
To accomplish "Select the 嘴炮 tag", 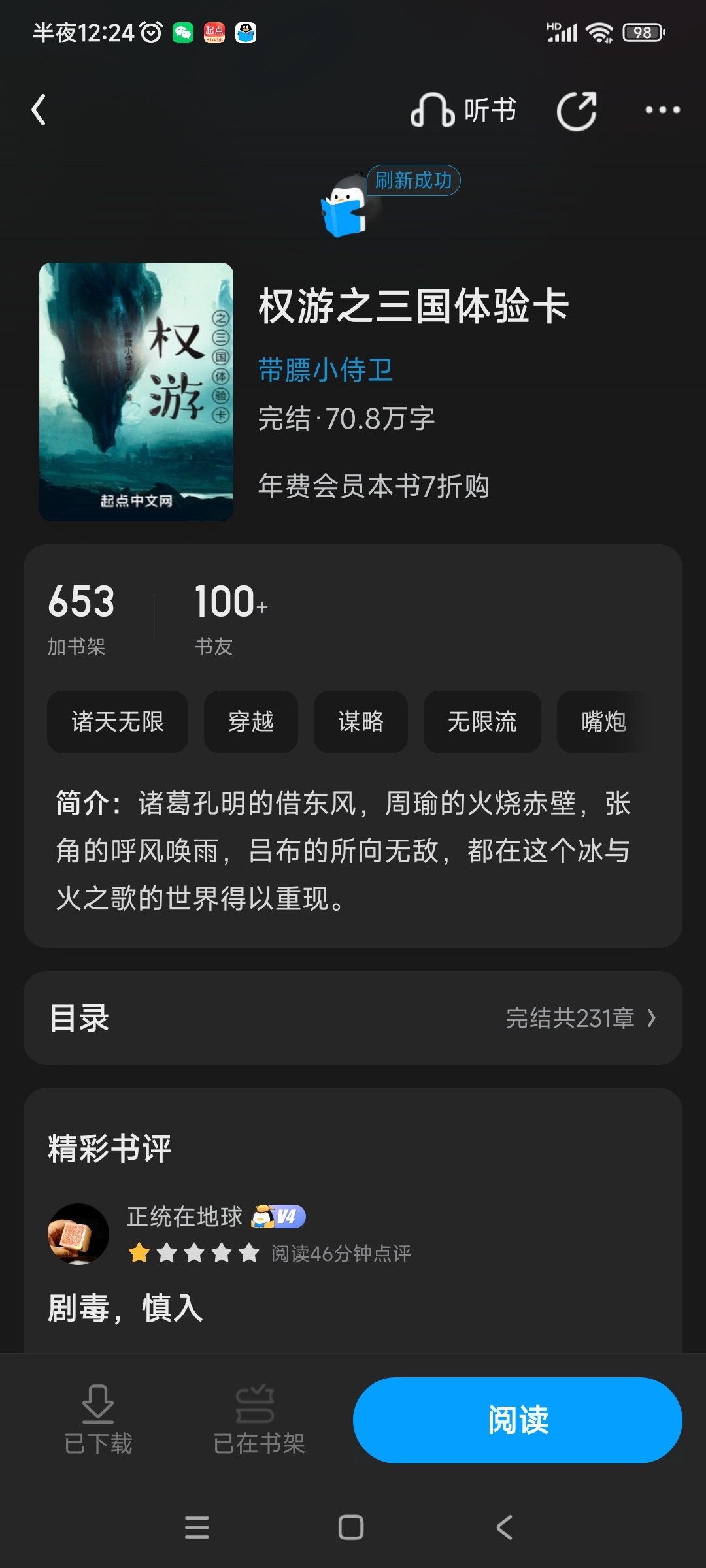I will 603,722.
